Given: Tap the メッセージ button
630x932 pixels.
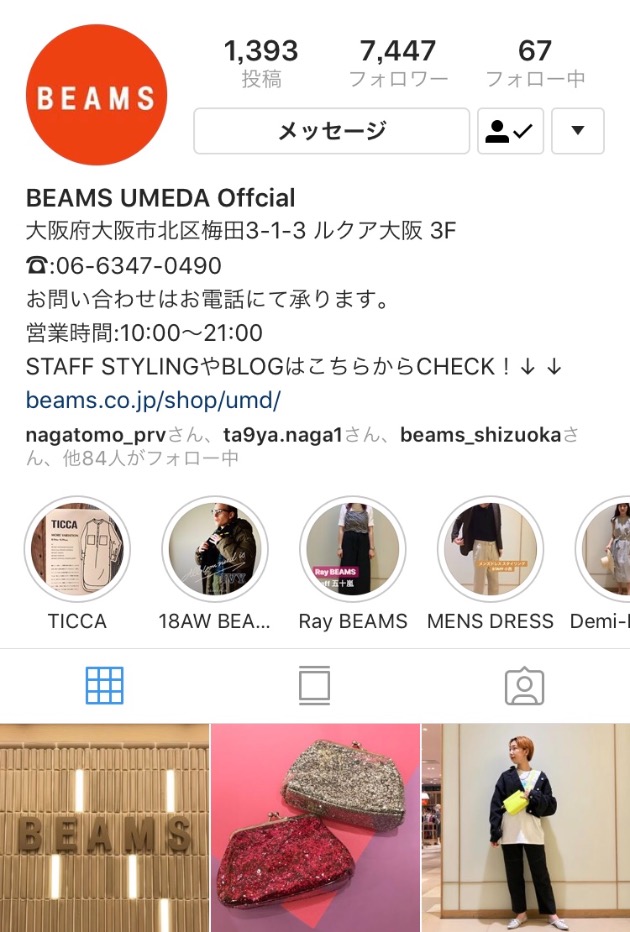Looking at the screenshot, I should coord(331,131).
